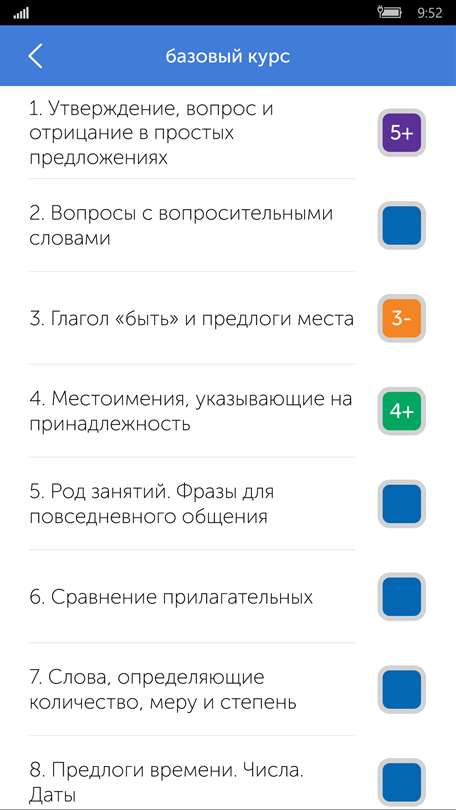456x810 pixels.
Task: Tap the green 4+ grade badge
Action: pyautogui.click(x=401, y=411)
